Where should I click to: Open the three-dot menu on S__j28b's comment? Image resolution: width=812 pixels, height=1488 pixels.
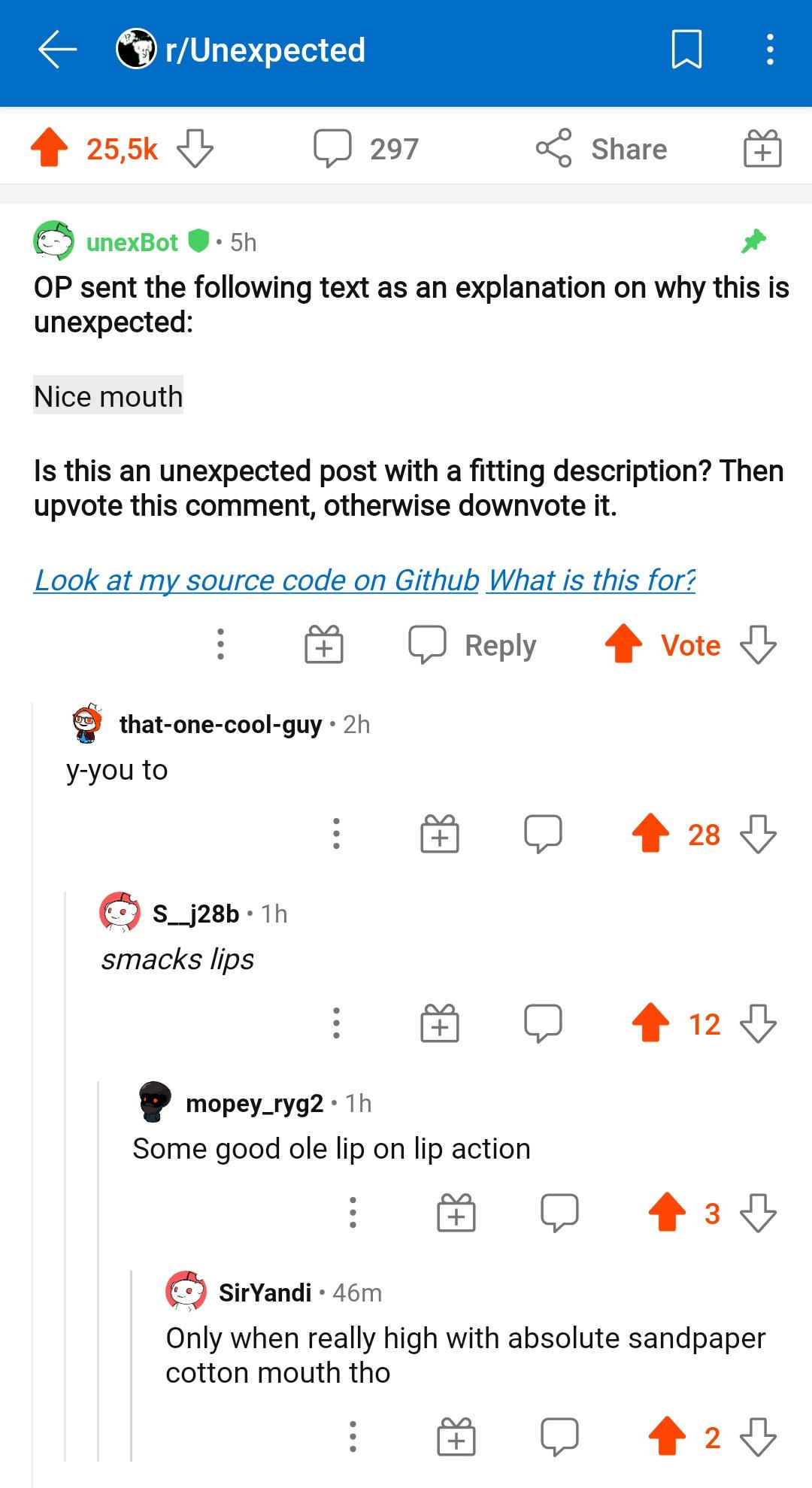pyautogui.click(x=335, y=1023)
